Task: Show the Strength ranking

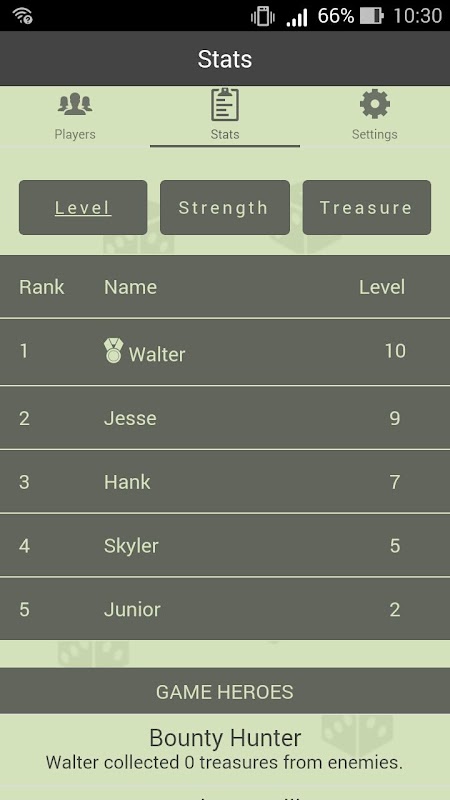Action: (225, 208)
